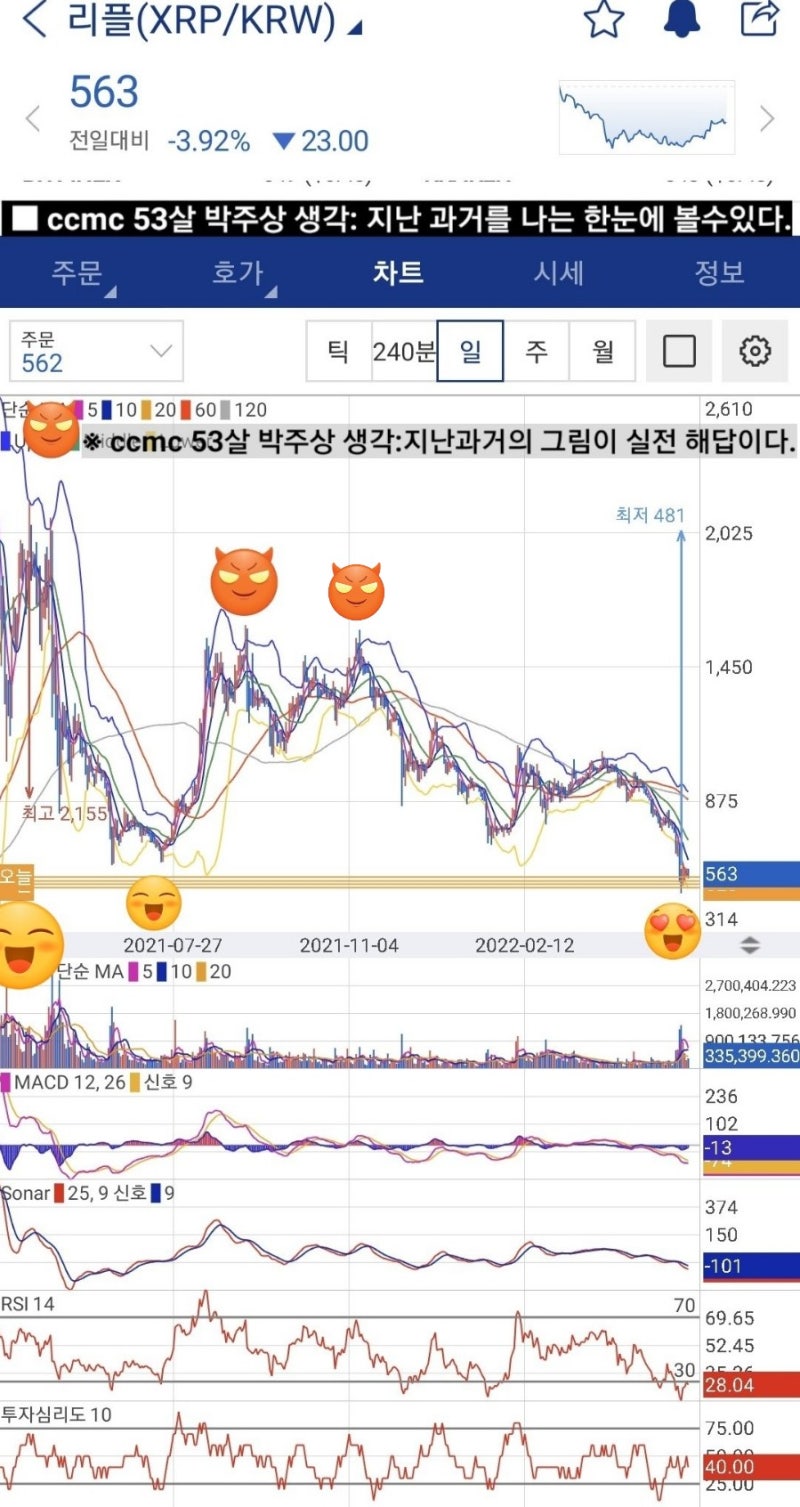The height and width of the screenshot is (1507, 800).
Task: Open the price alert bell
Action: pyautogui.click(x=684, y=19)
